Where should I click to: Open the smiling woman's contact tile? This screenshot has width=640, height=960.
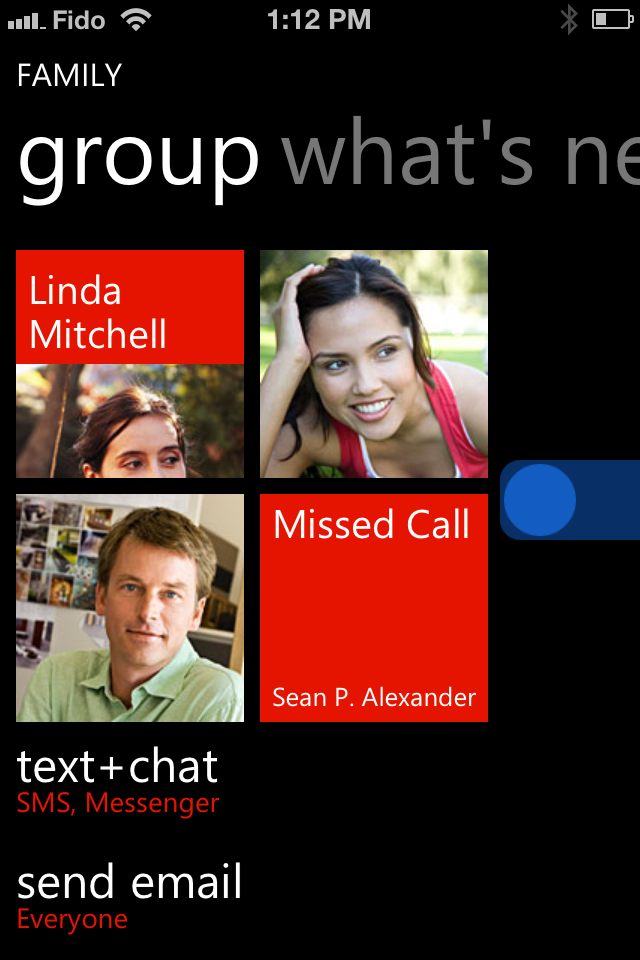pos(374,364)
